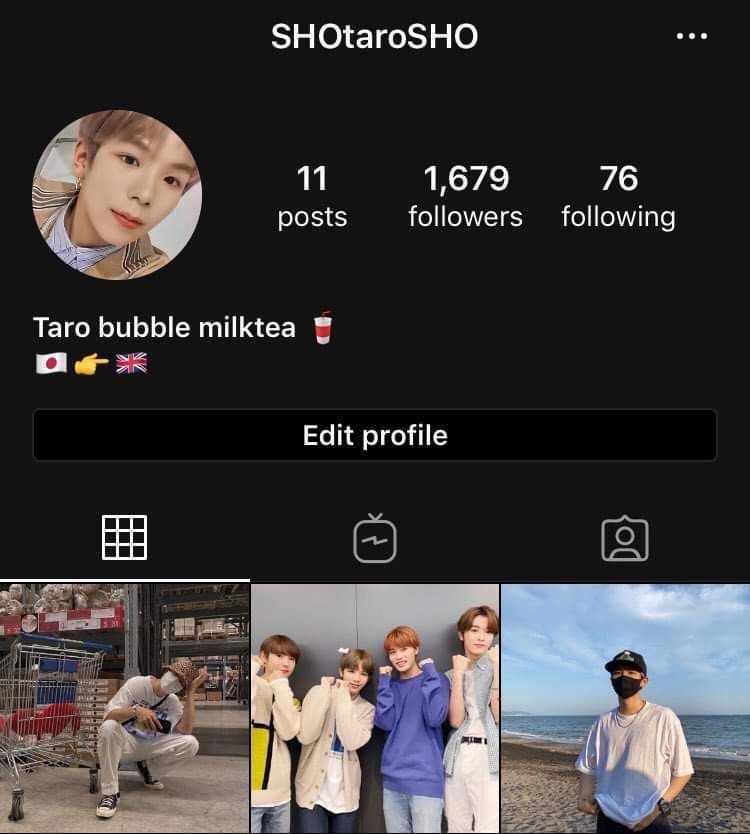View the profile picture
This screenshot has width=750, height=834.
117,194
